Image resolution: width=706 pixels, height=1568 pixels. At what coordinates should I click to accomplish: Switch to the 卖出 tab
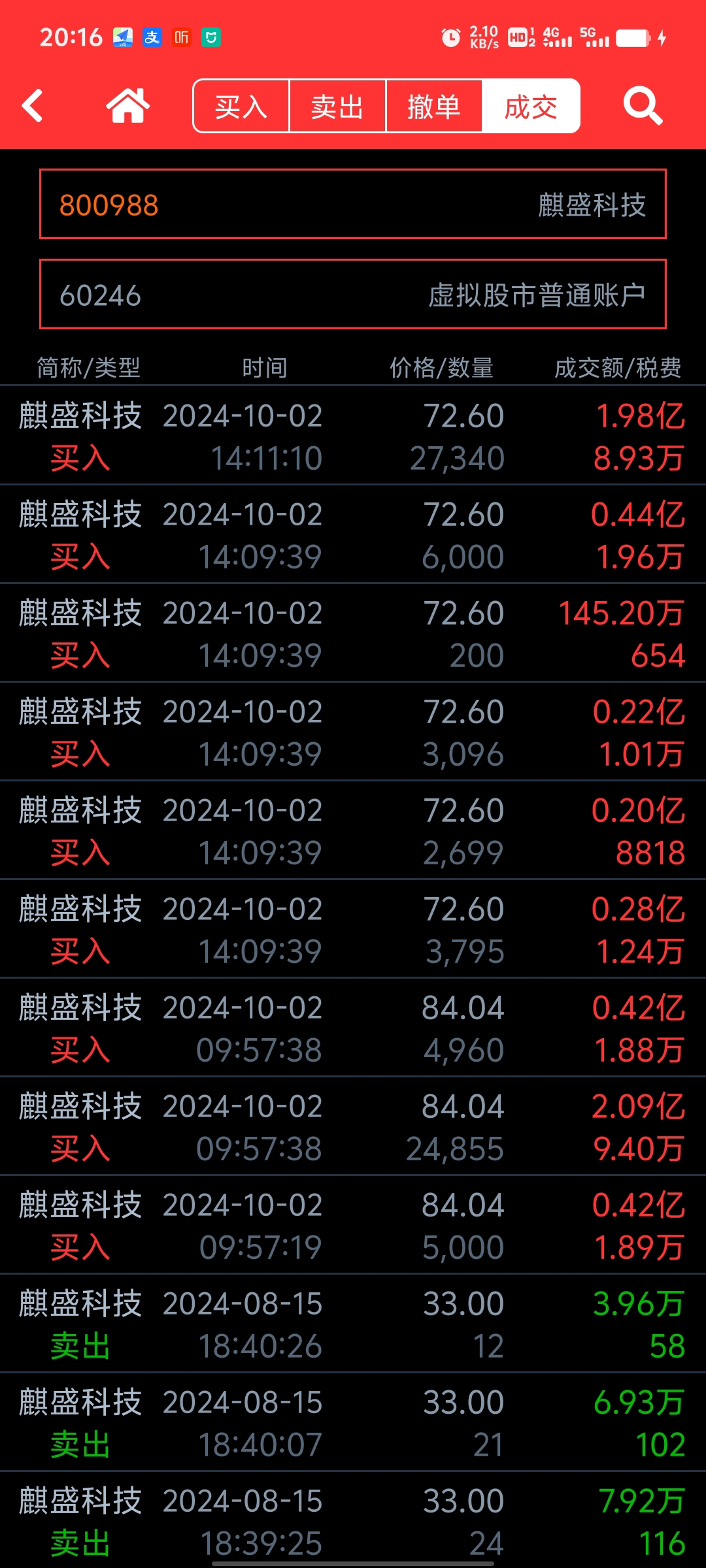(337, 106)
